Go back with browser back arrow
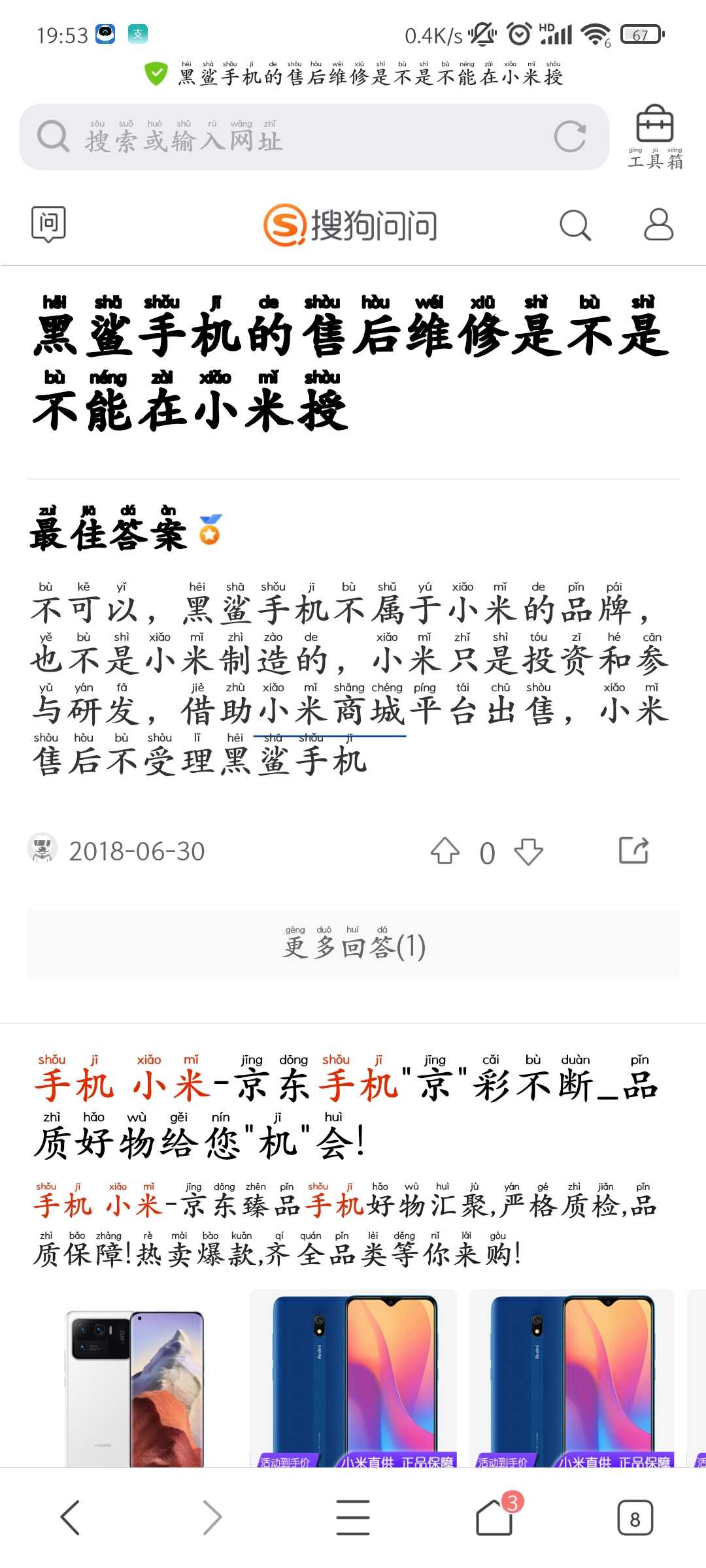The height and width of the screenshot is (1568, 706). [x=70, y=1517]
